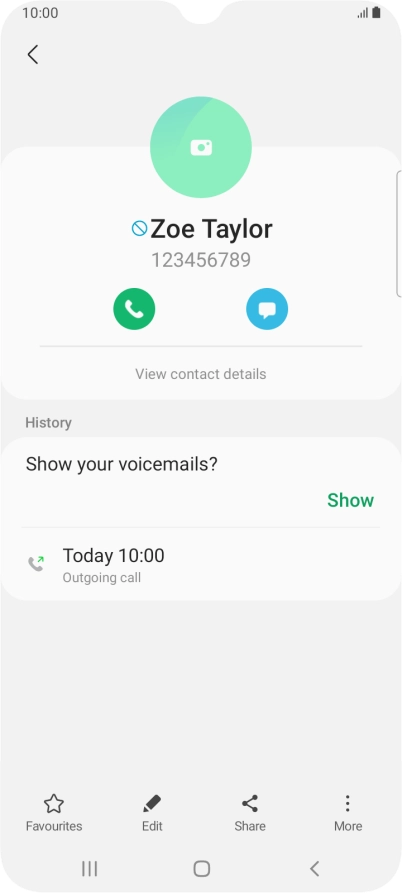Screen dimensions: 402x893
Task: Tap Show to display voicemails
Action: tap(350, 500)
